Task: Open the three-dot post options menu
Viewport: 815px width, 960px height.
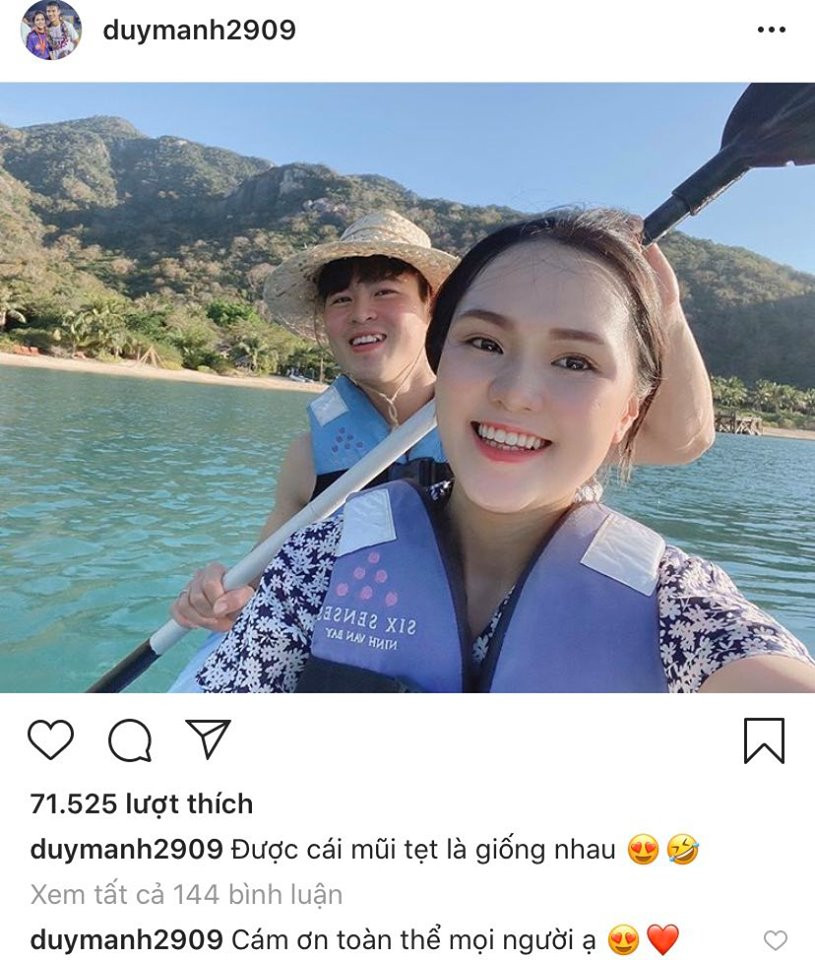Action: [771, 30]
